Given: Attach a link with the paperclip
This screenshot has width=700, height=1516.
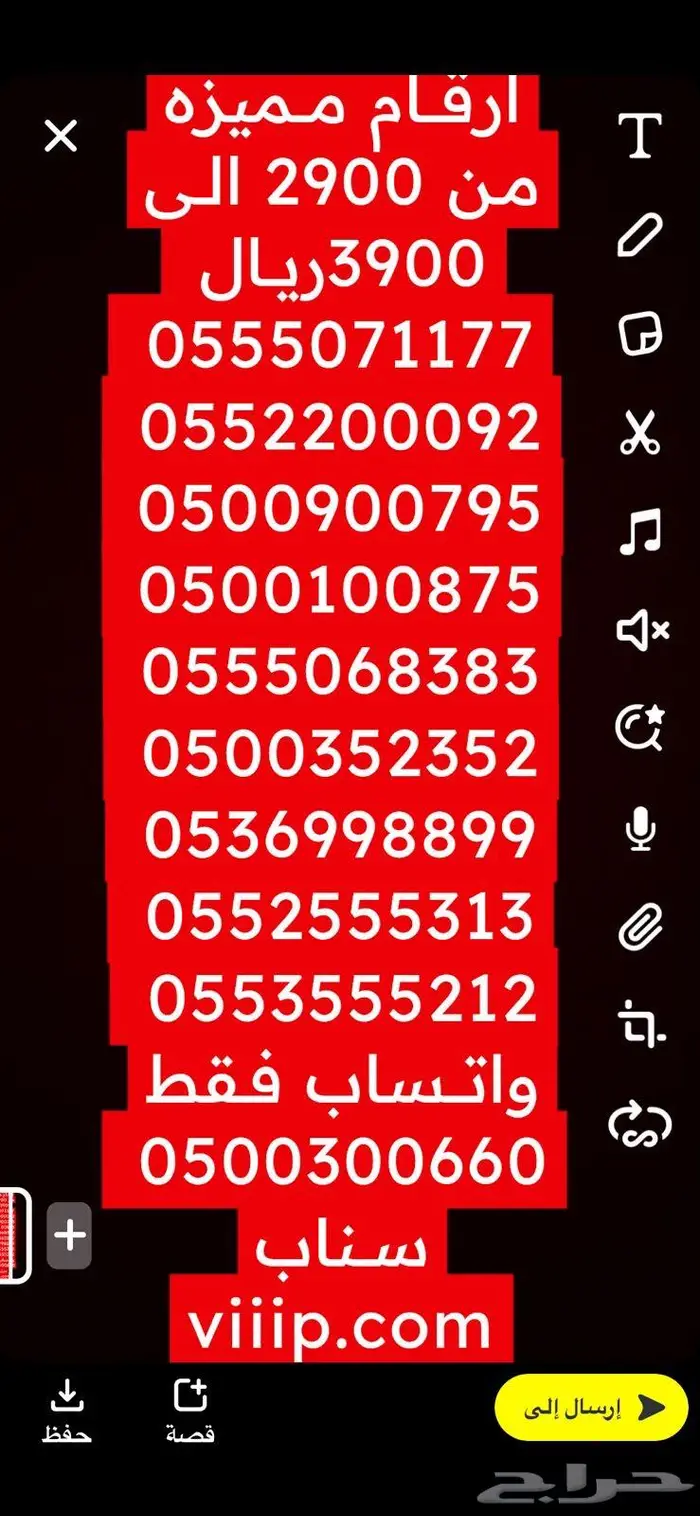Looking at the screenshot, I should point(640,927).
